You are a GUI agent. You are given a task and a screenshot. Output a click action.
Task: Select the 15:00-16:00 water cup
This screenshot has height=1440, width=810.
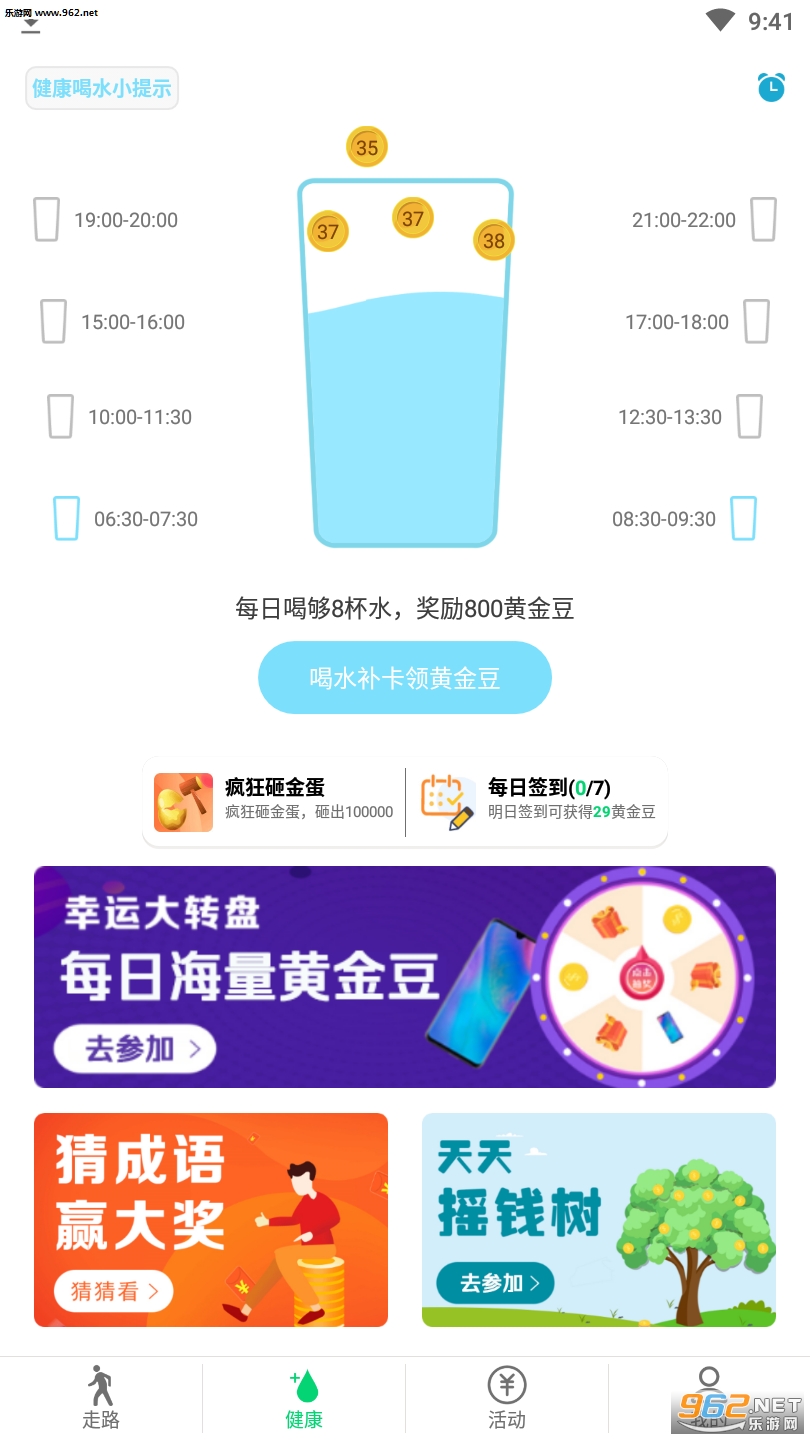54,322
